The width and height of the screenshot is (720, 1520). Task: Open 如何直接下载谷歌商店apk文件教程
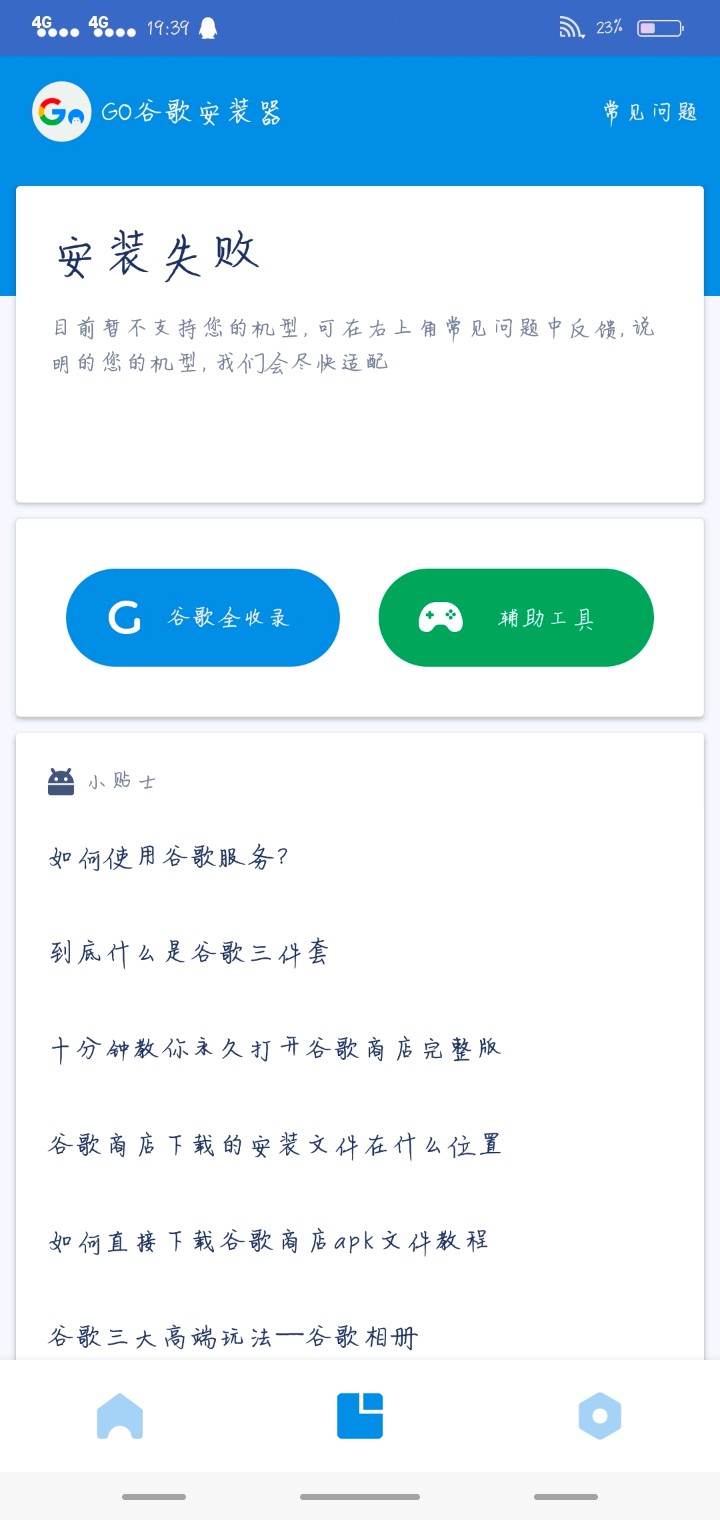(269, 1241)
